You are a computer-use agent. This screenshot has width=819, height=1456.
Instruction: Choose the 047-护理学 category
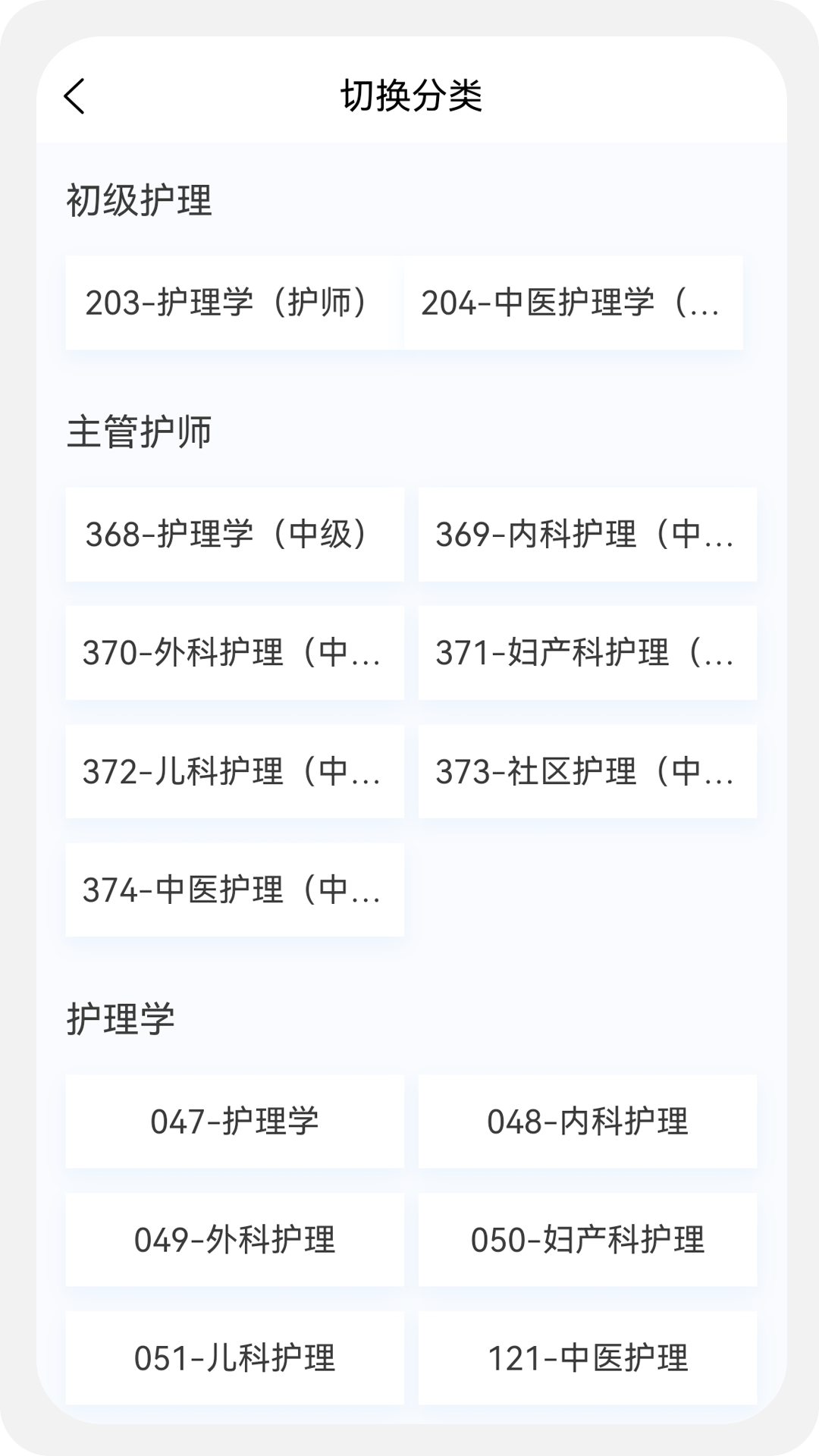(234, 1120)
